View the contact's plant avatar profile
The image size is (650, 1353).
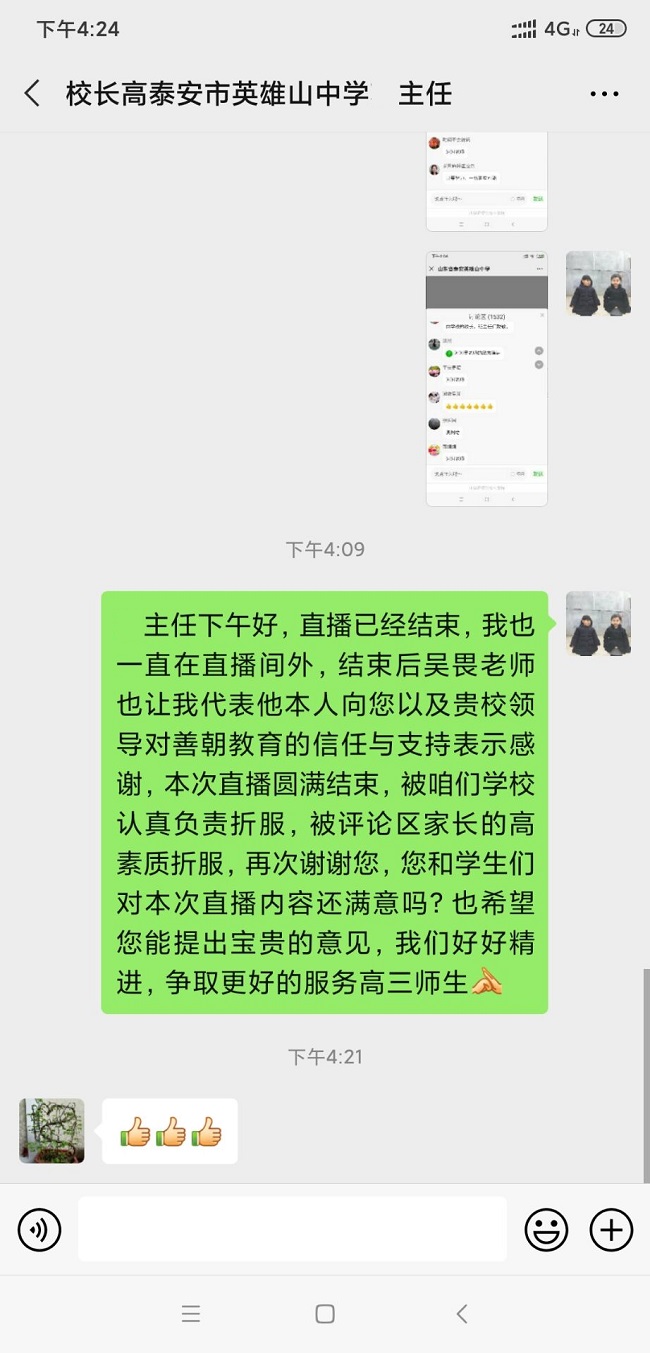pos(52,1131)
